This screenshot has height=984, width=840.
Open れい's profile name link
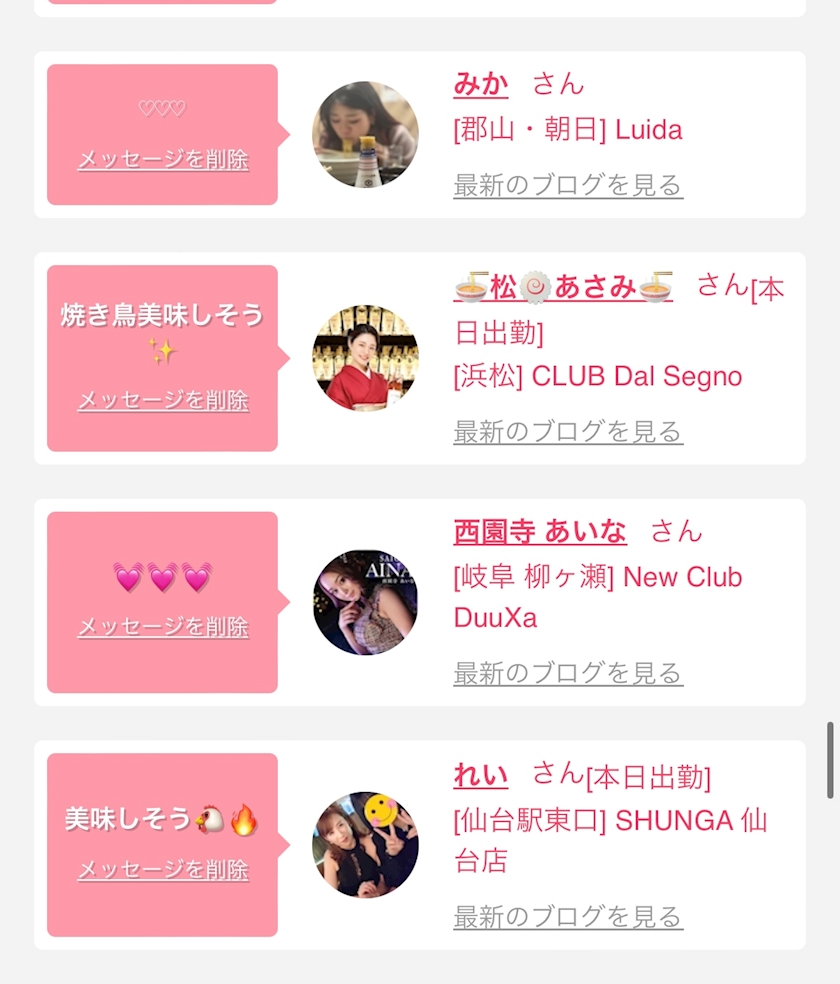481,775
